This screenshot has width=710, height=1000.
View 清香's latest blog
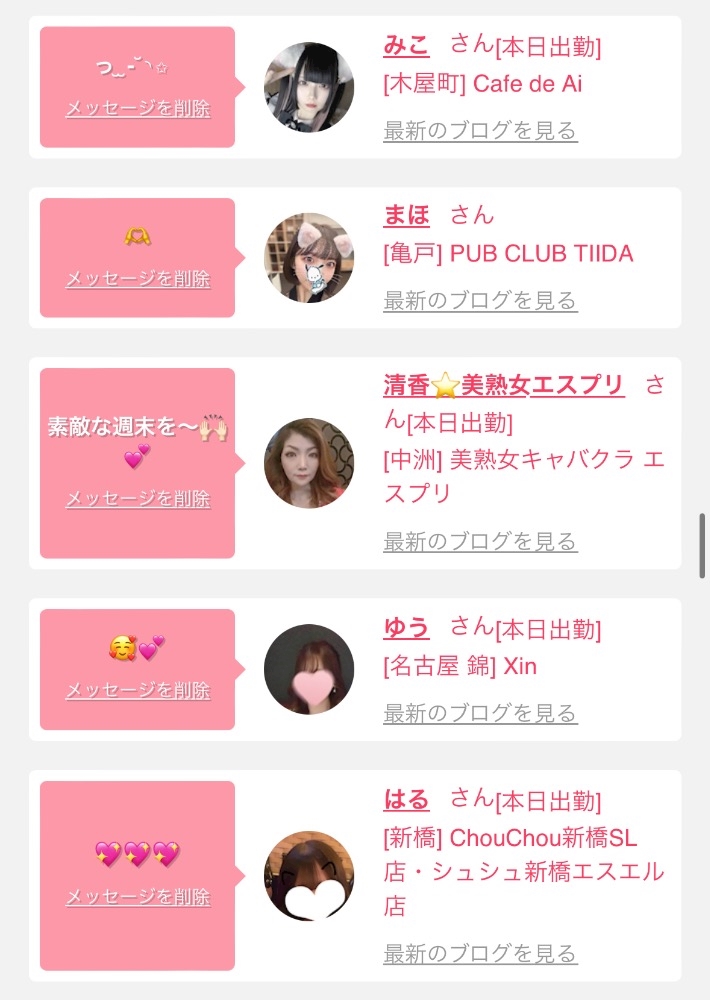click(x=480, y=541)
